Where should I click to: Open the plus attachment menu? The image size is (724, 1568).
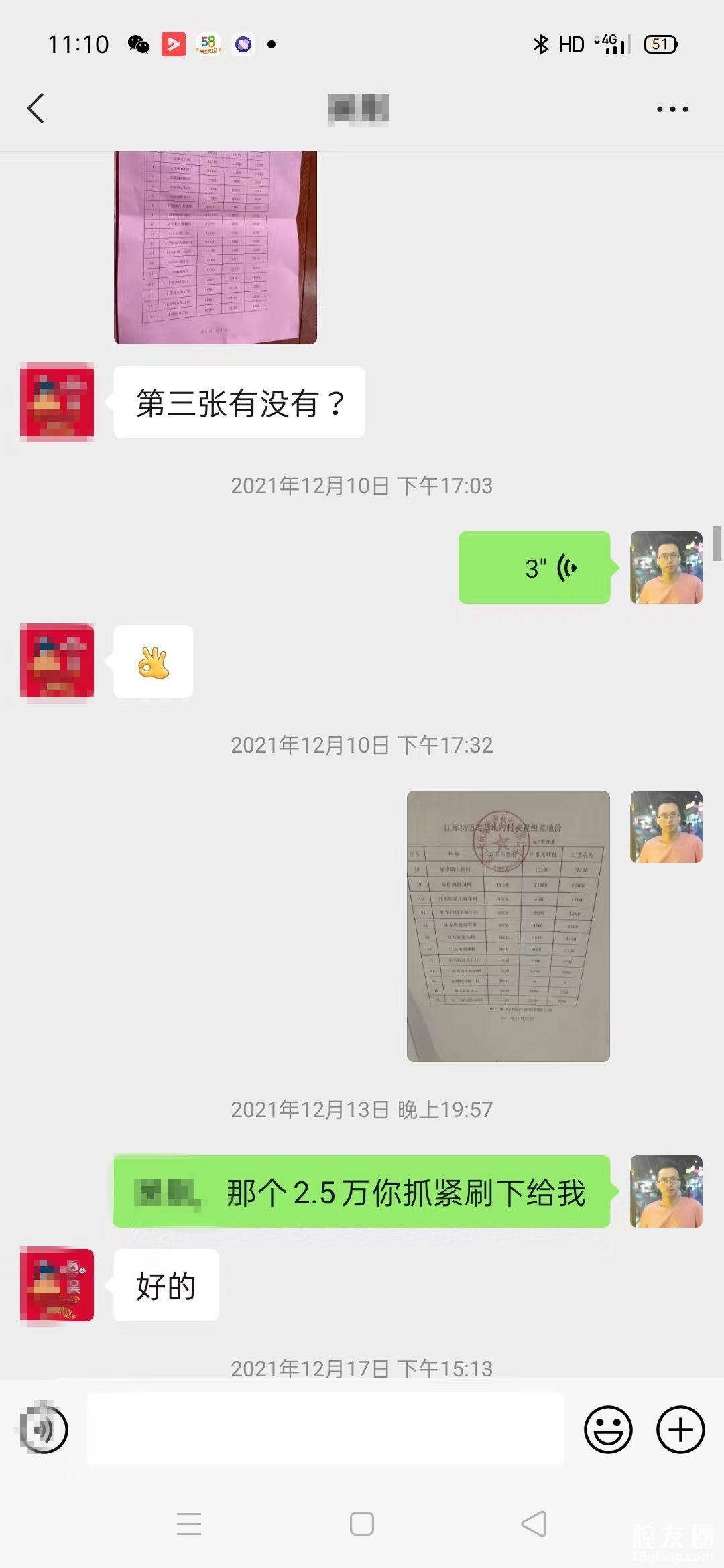[x=680, y=1429]
